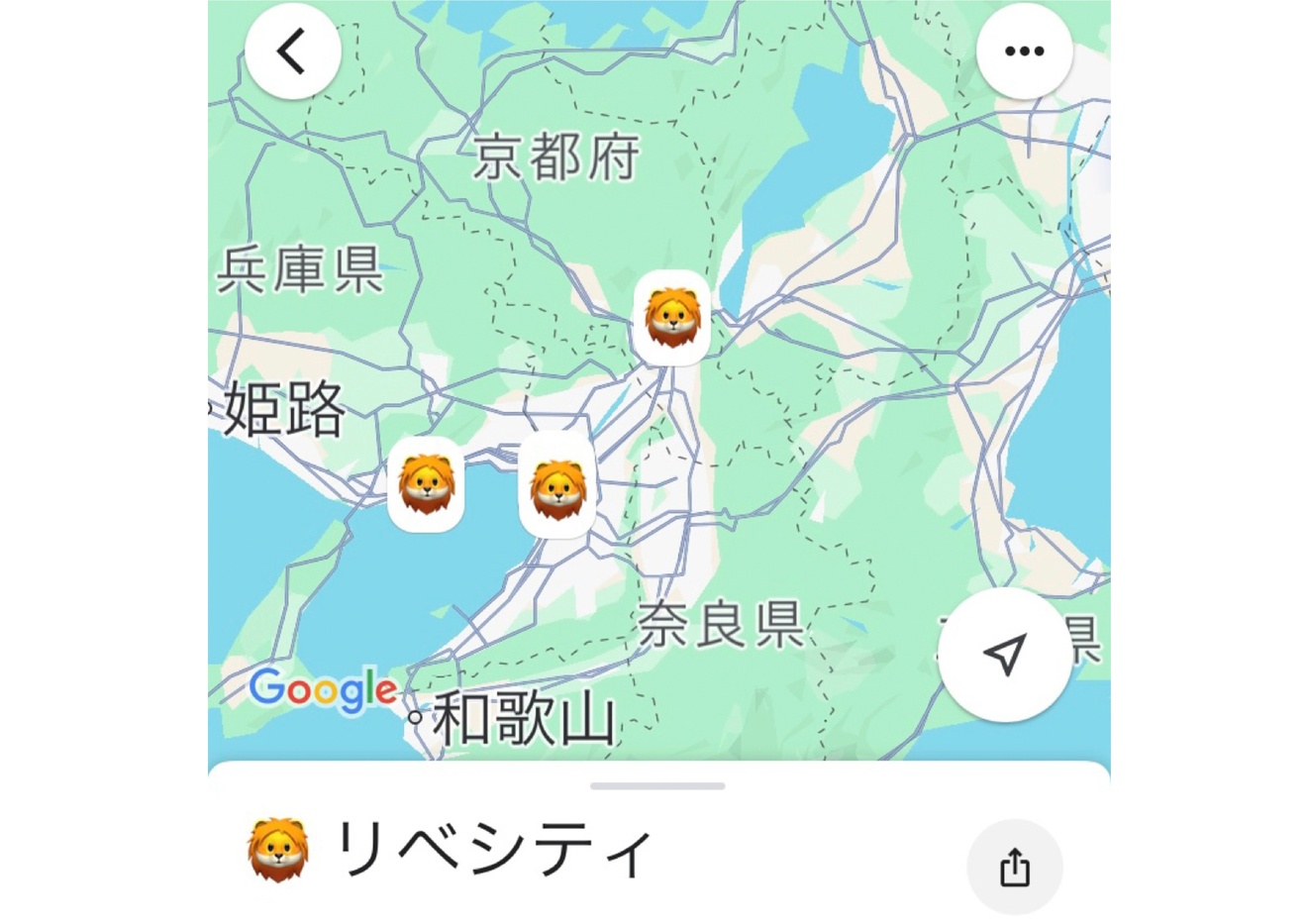The height and width of the screenshot is (924, 1307).
Task: Go back using the arrow button
Action: (x=293, y=51)
